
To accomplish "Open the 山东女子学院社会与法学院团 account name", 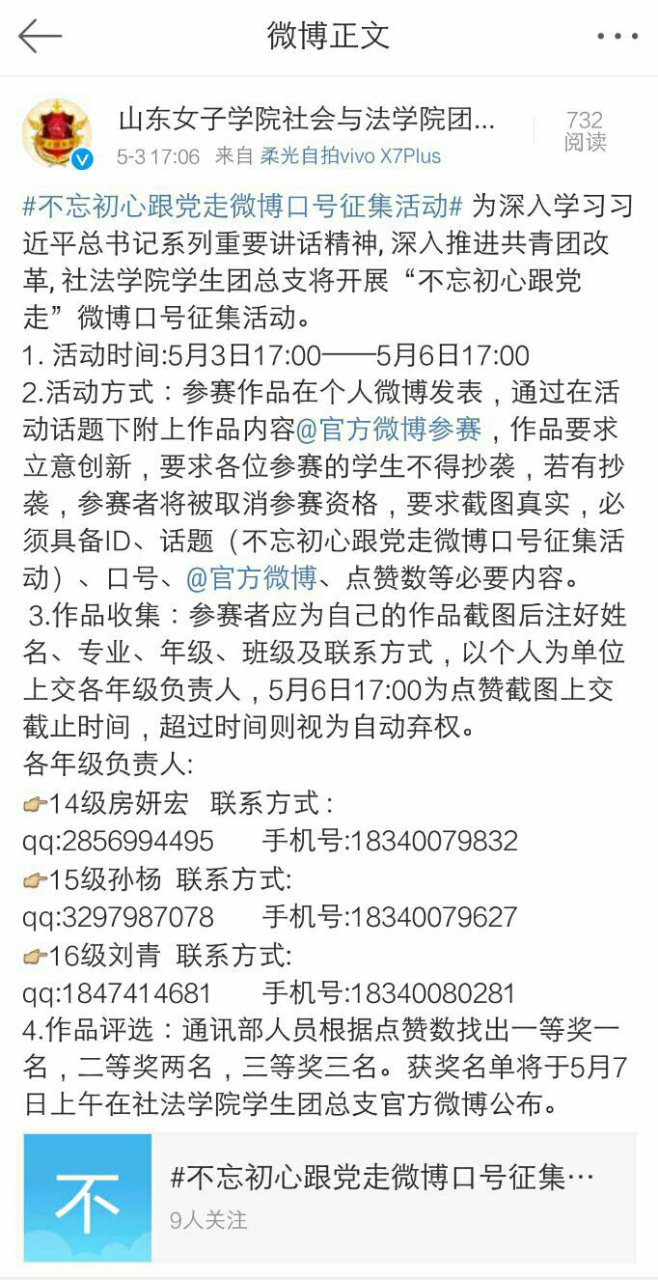I will (x=306, y=121).
